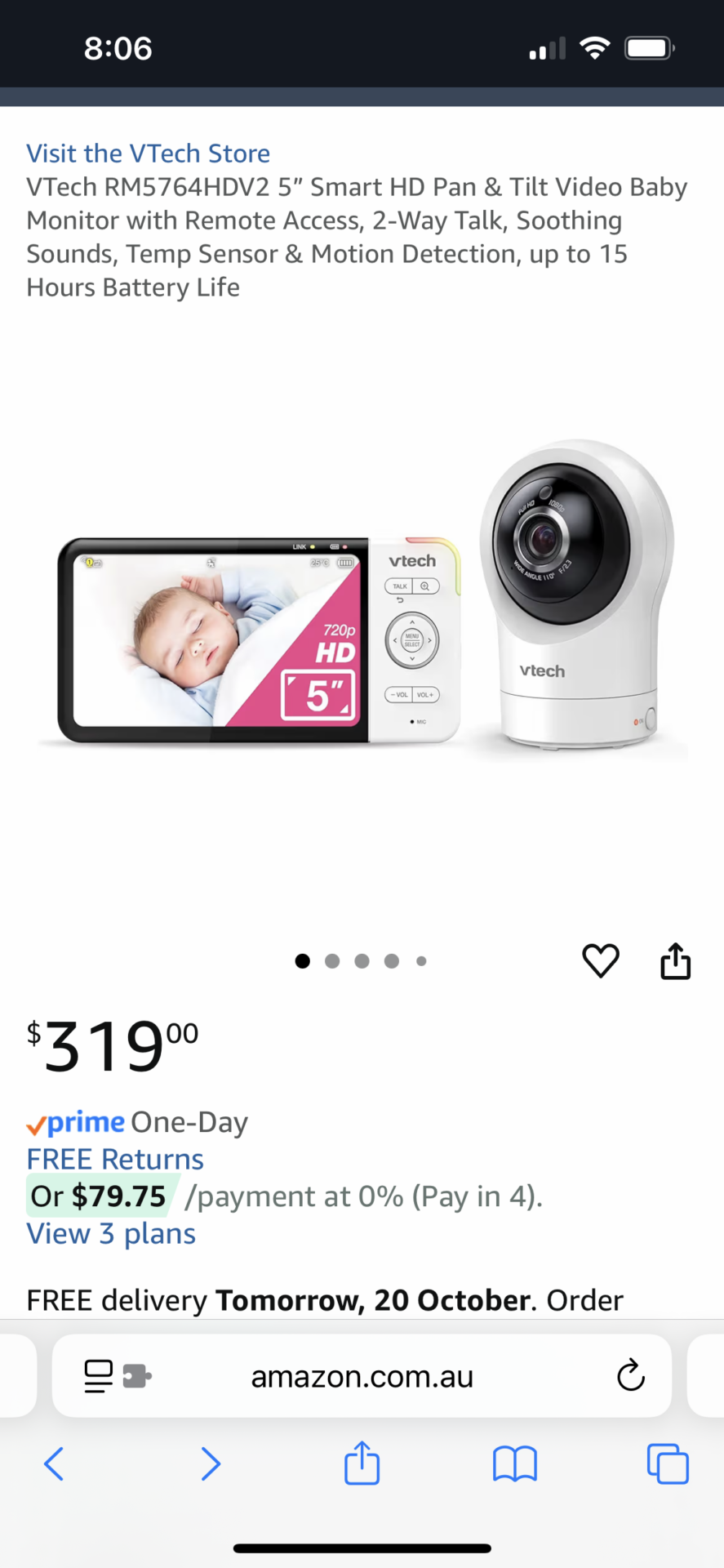724x1568 pixels.
Task: Tap the amazon.com.au address bar
Action: tap(362, 1377)
